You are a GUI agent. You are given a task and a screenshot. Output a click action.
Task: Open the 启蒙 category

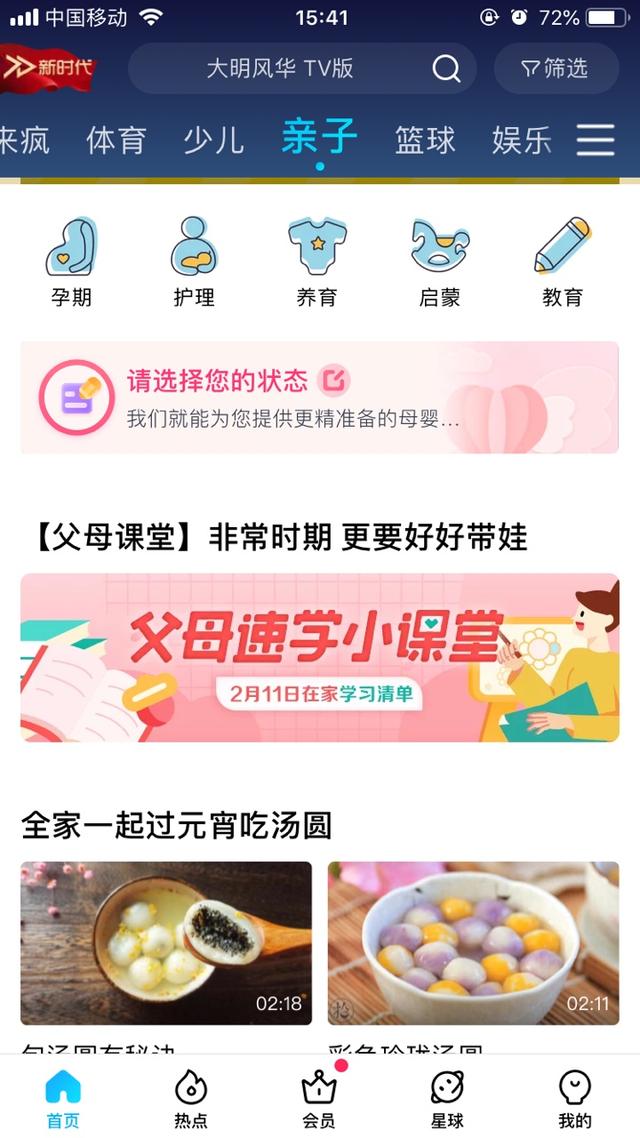[440, 262]
